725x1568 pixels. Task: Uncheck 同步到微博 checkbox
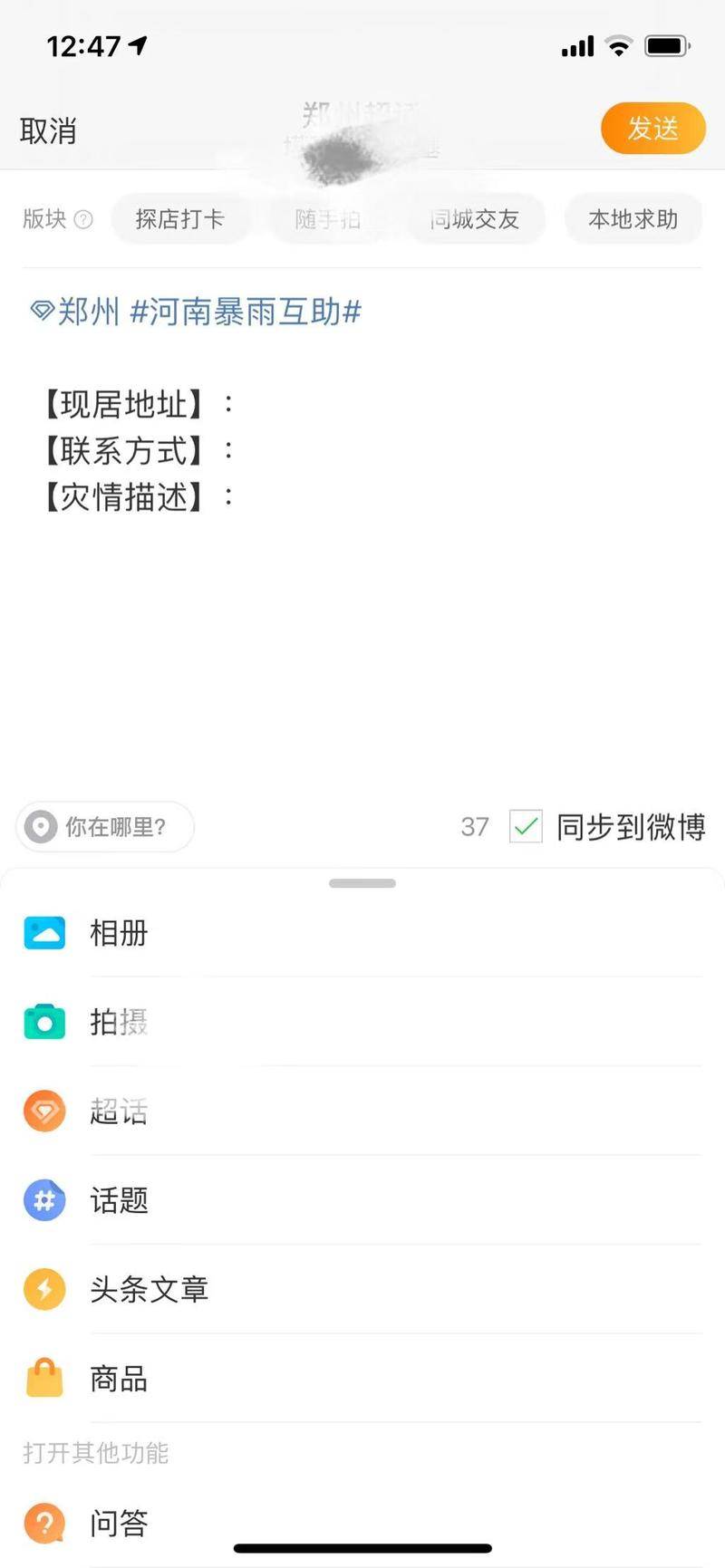point(526,826)
